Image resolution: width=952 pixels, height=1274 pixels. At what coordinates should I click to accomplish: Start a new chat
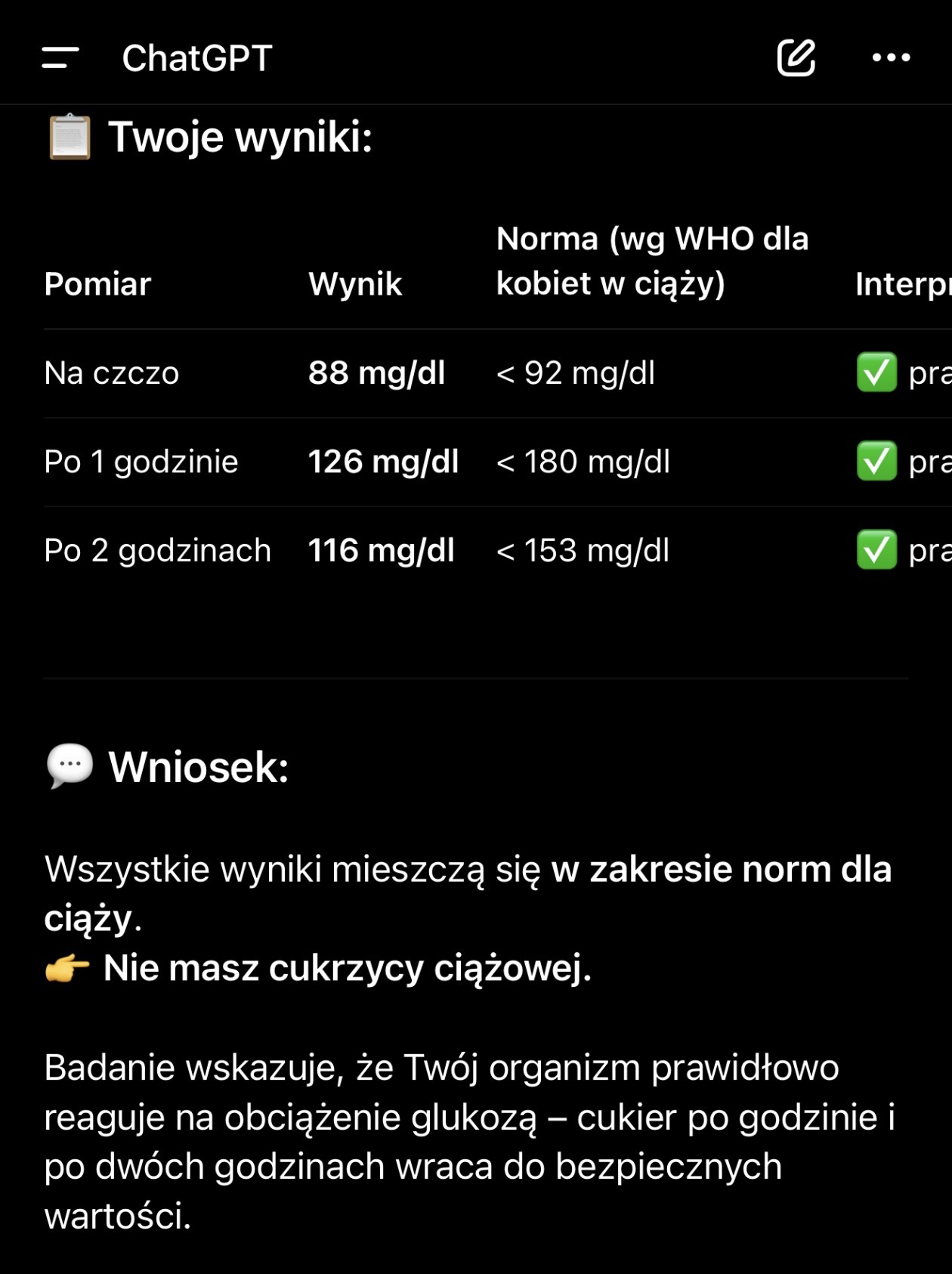coord(796,57)
